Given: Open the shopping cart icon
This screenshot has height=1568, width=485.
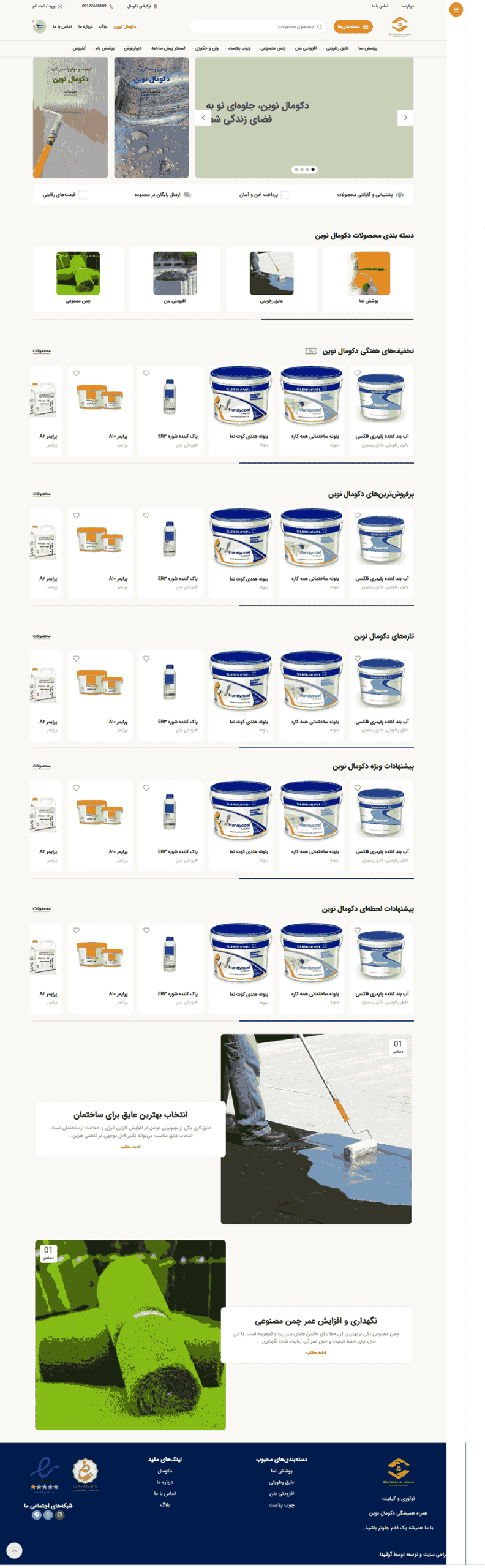Looking at the screenshot, I should pos(39,26).
